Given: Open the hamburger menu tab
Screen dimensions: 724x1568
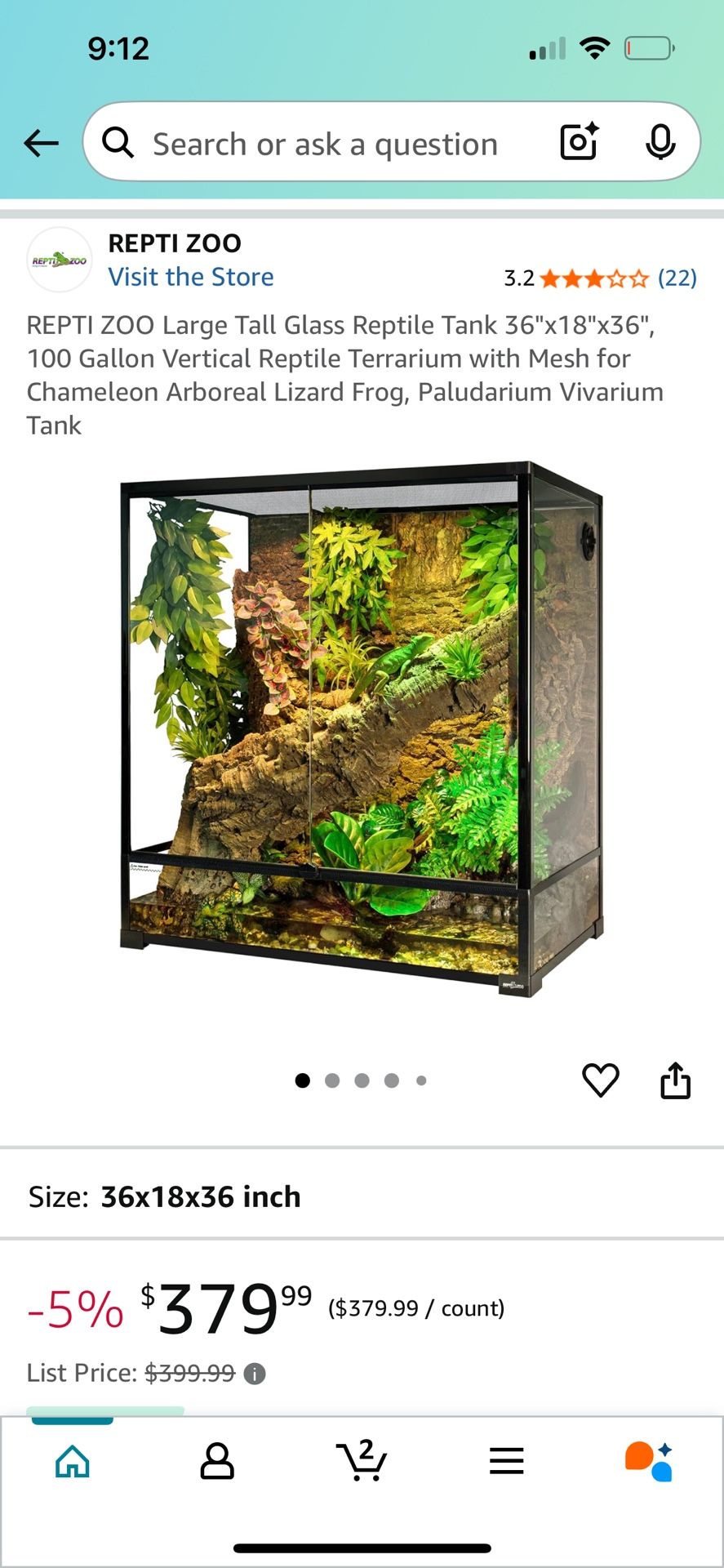Looking at the screenshot, I should 506,1461.
